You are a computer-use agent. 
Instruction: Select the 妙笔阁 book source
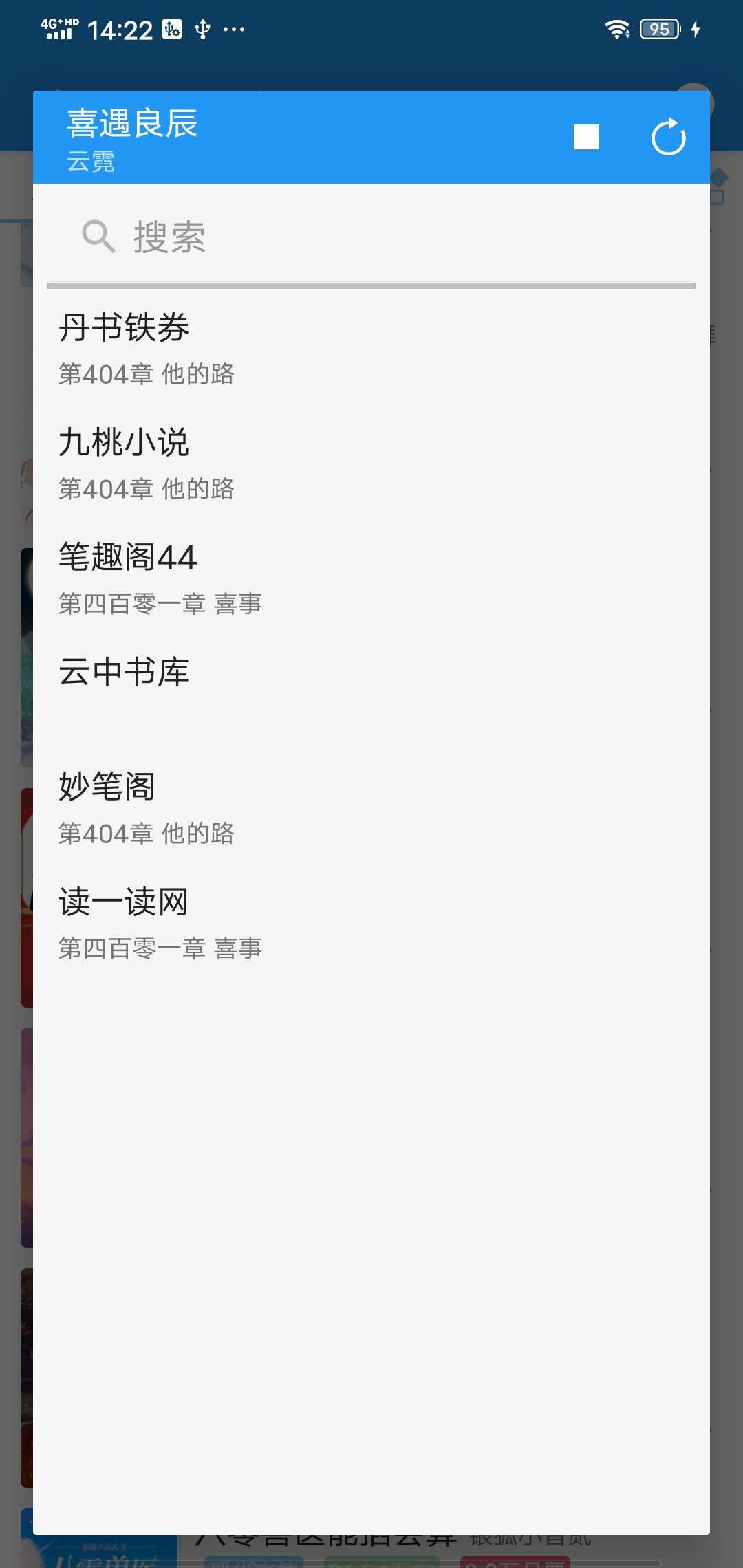[107, 787]
